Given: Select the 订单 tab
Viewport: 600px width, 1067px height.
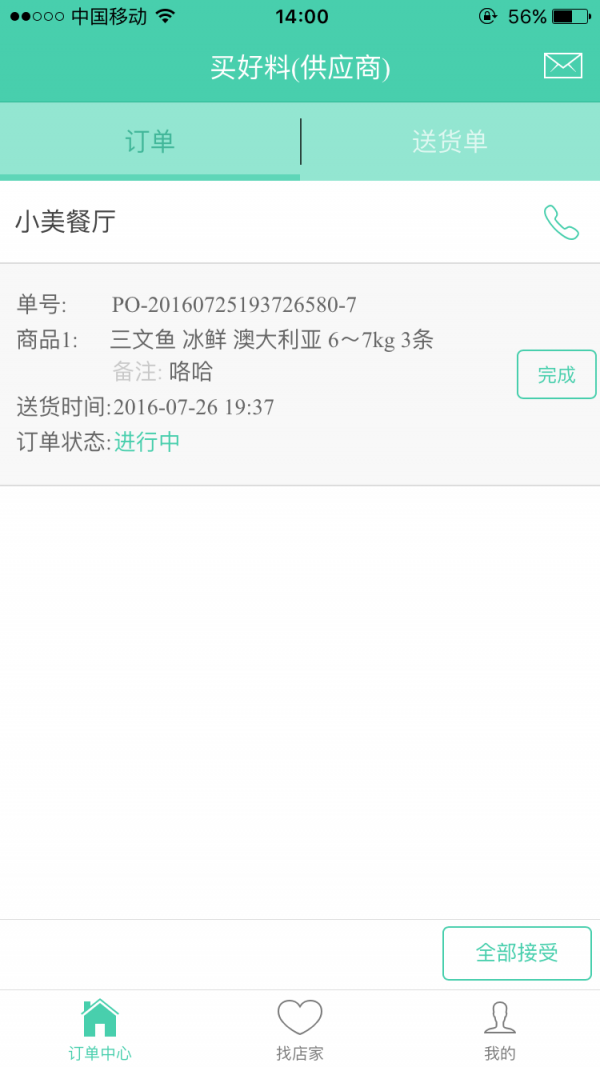Looking at the screenshot, I should [x=150, y=141].
